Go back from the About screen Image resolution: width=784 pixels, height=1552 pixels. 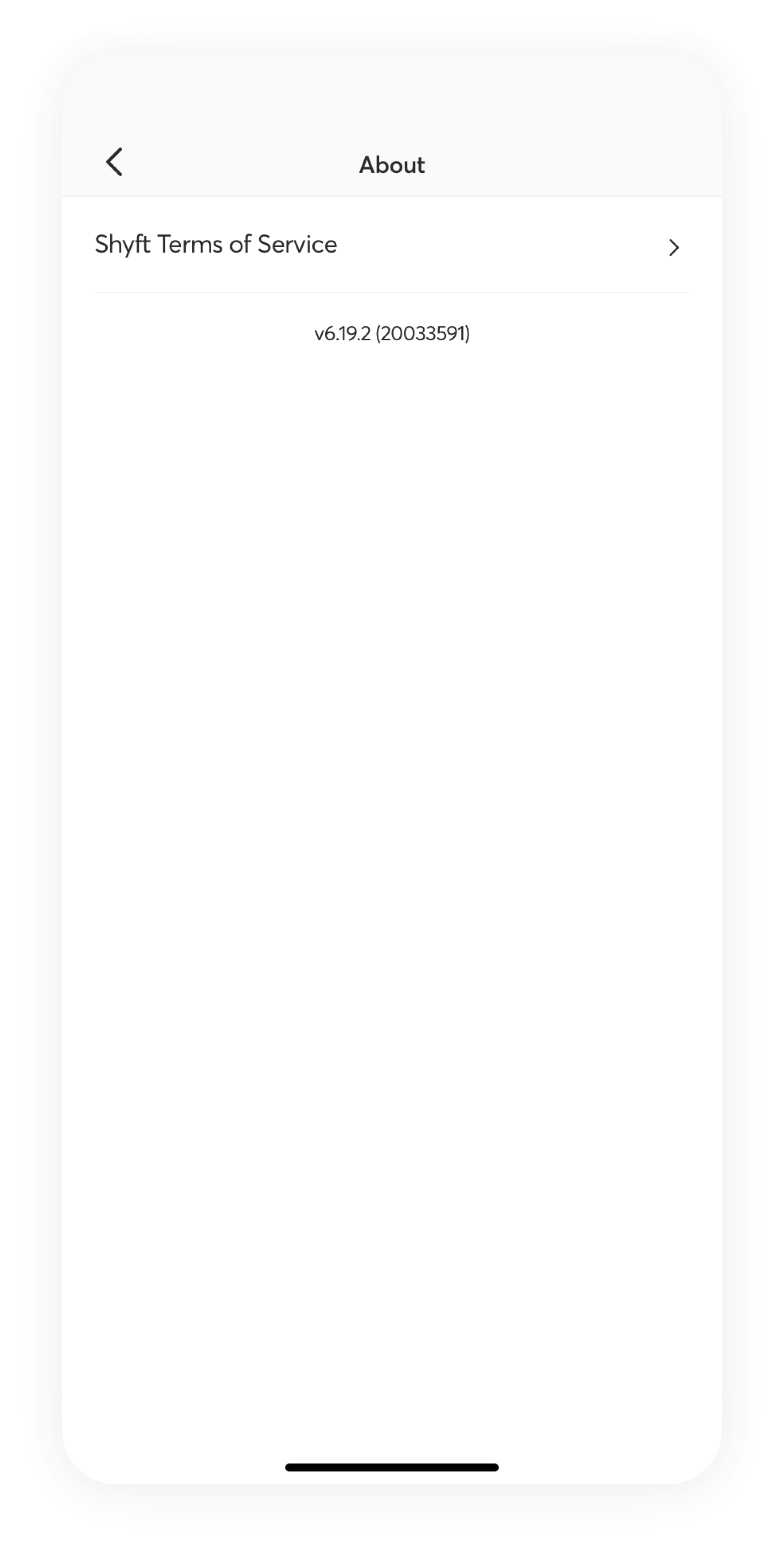coord(114,162)
